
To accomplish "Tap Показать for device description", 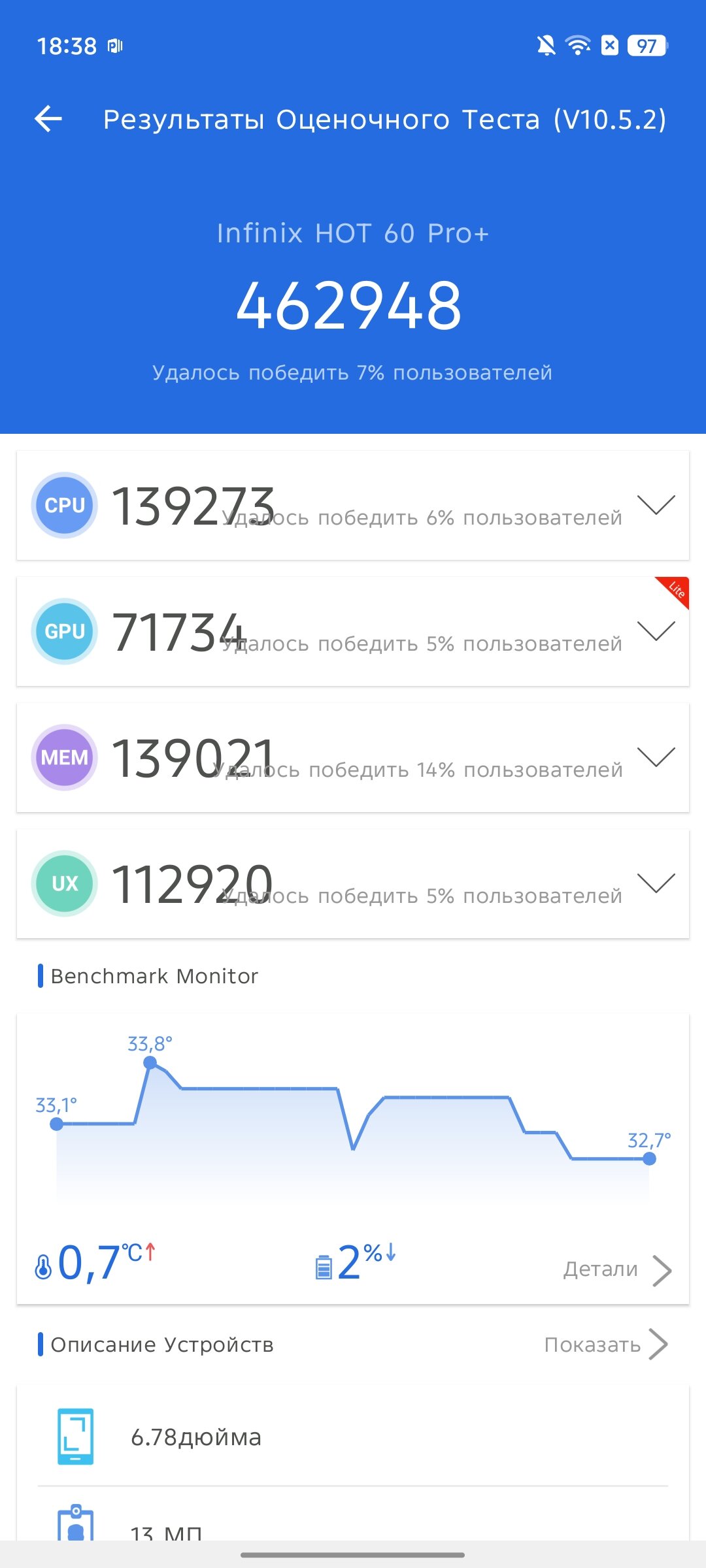I will tap(605, 1345).
